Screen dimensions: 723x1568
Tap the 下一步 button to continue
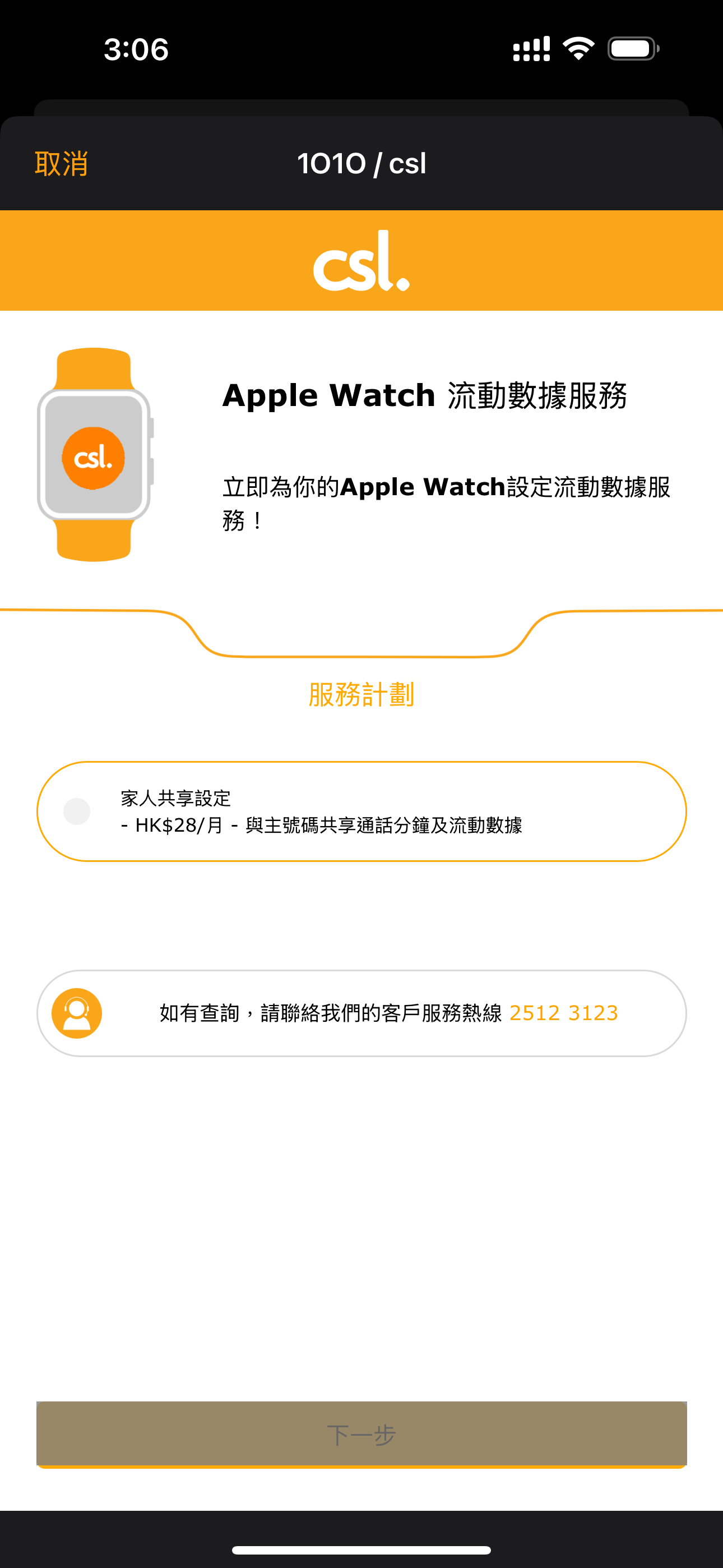click(361, 1434)
